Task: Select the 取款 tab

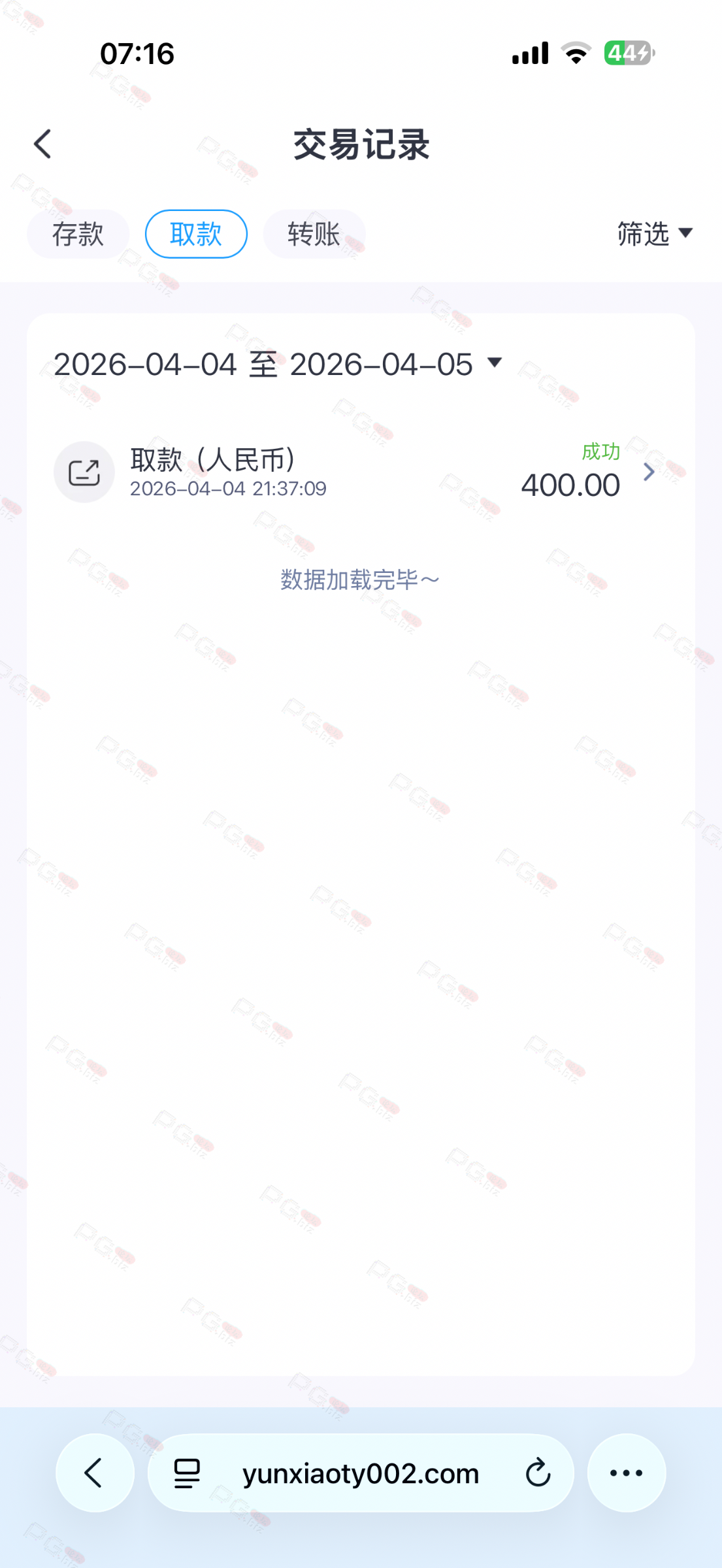Action: pos(196,234)
